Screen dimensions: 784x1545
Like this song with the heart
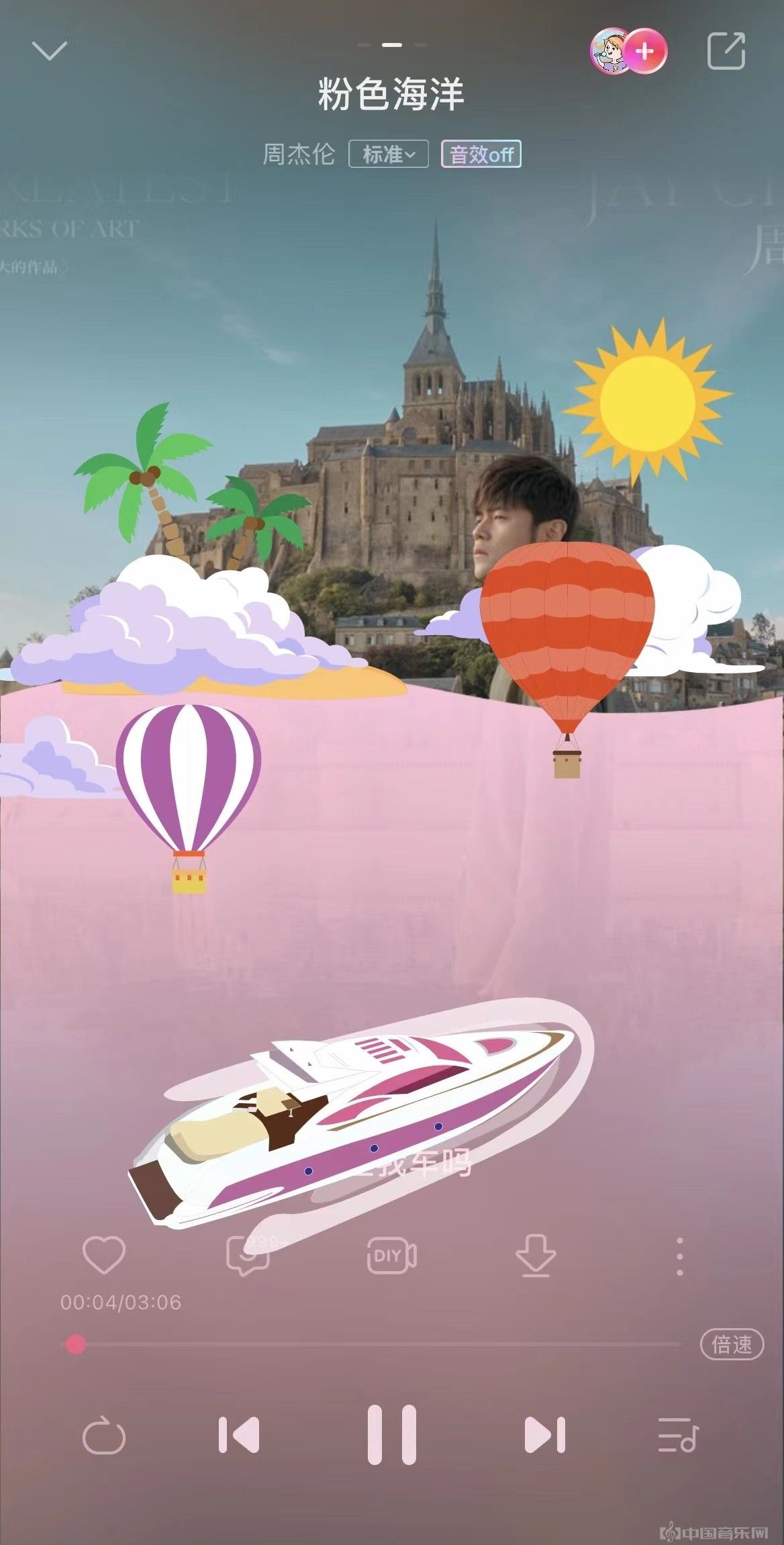(103, 1254)
